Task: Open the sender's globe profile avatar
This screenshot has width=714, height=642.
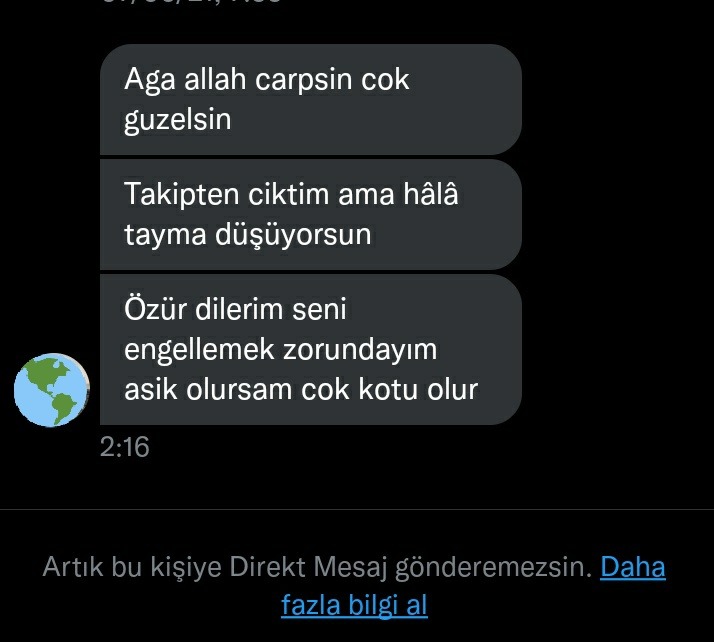Action: click(52, 390)
